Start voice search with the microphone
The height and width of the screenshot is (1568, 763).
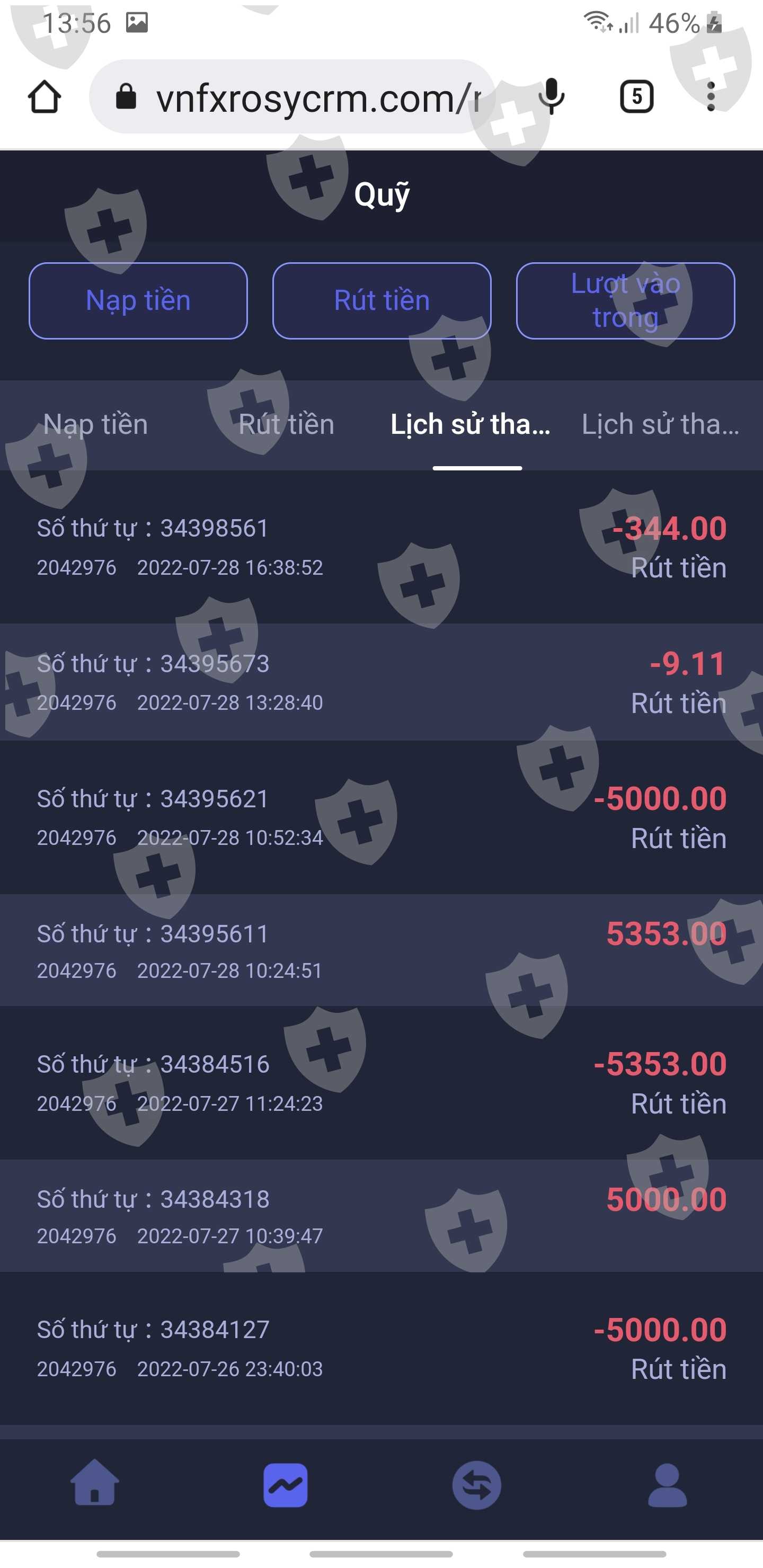pos(552,97)
